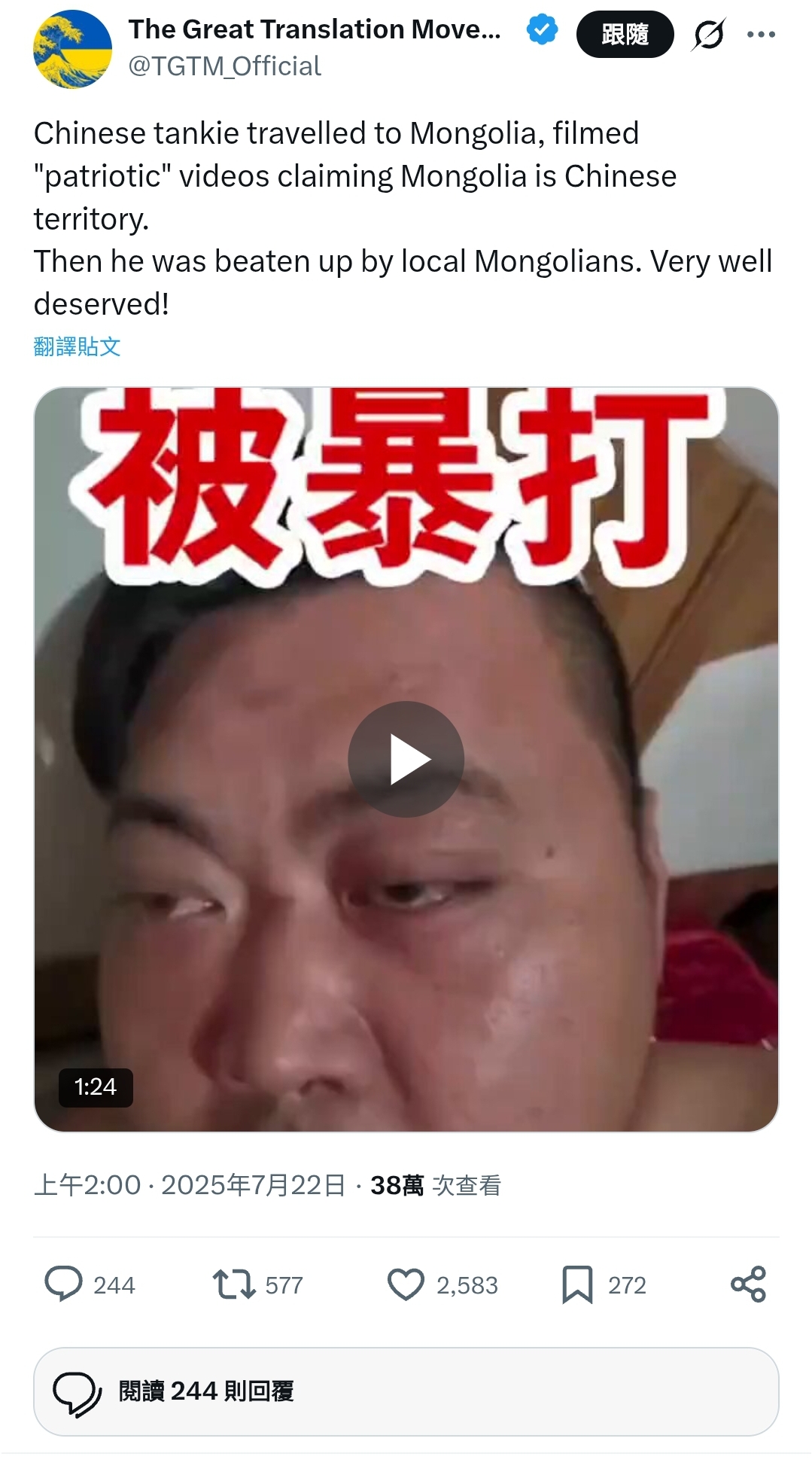Open 閱讀 244 則回覆 replies button
Image resolution: width=812 pixels, height=1481 pixels.
click(x=406, y=1391)
